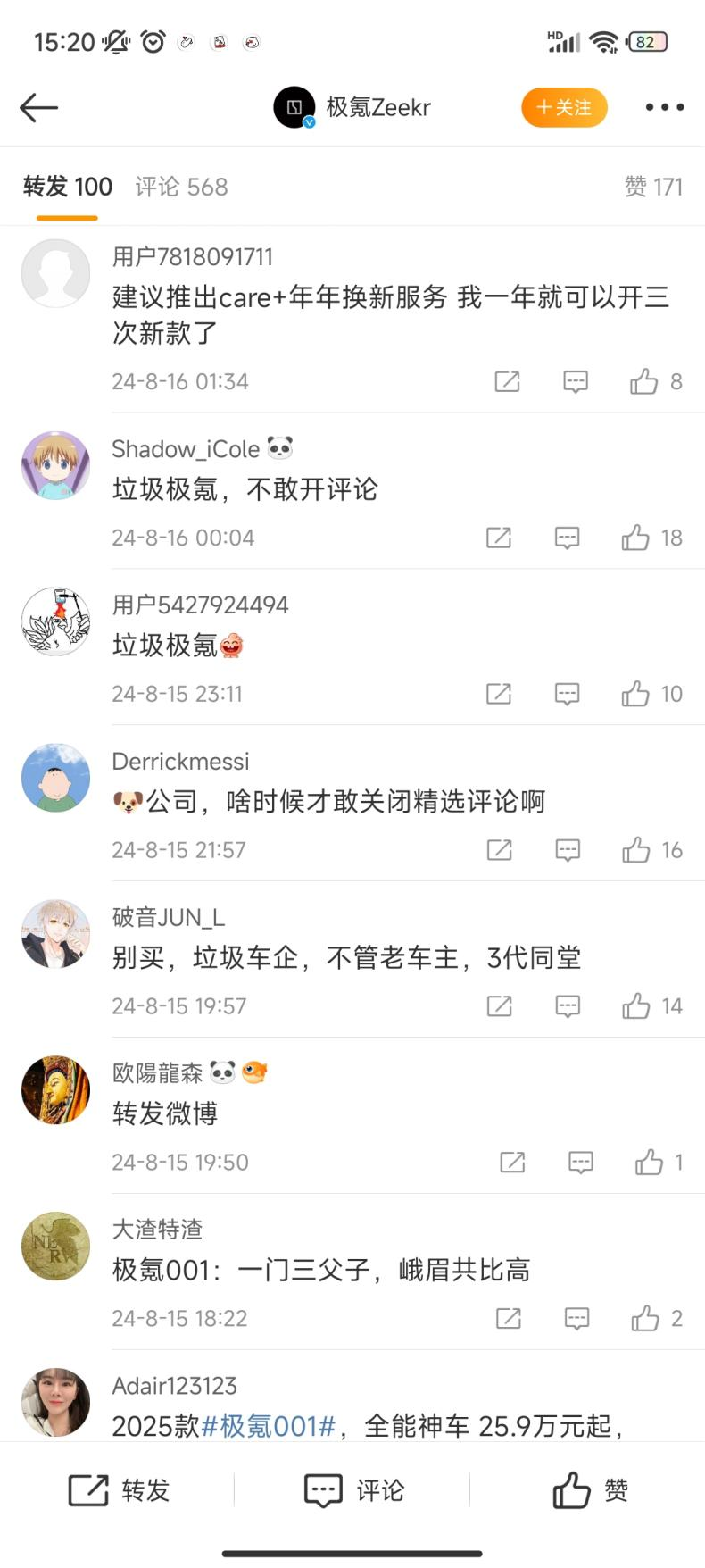Viewport: 705px width, 1568px height.
Task: Repost 大渣特渣's comment
Action: tap(508, 1319)
